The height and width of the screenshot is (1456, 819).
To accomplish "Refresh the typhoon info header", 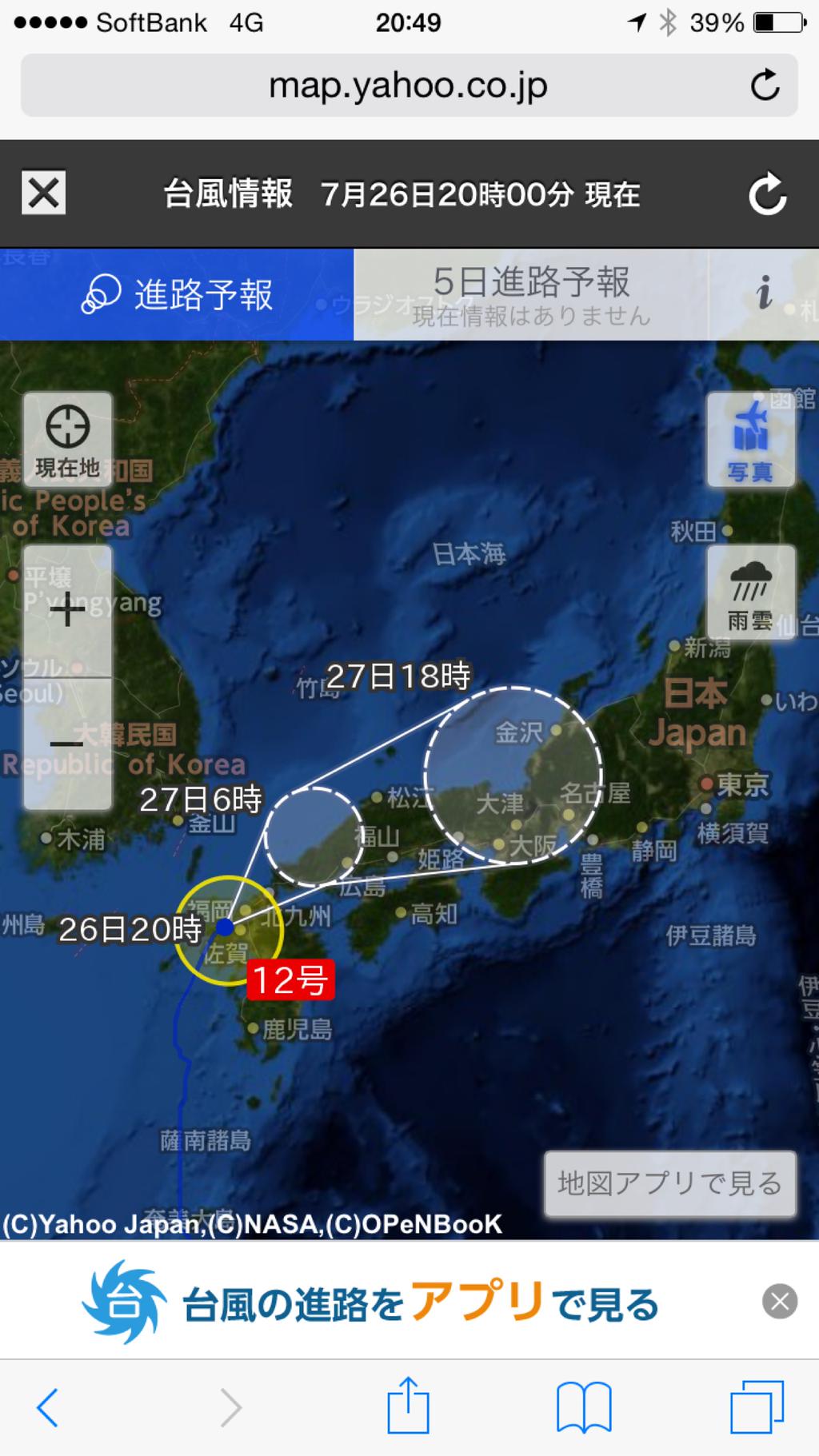I will 767,193.
